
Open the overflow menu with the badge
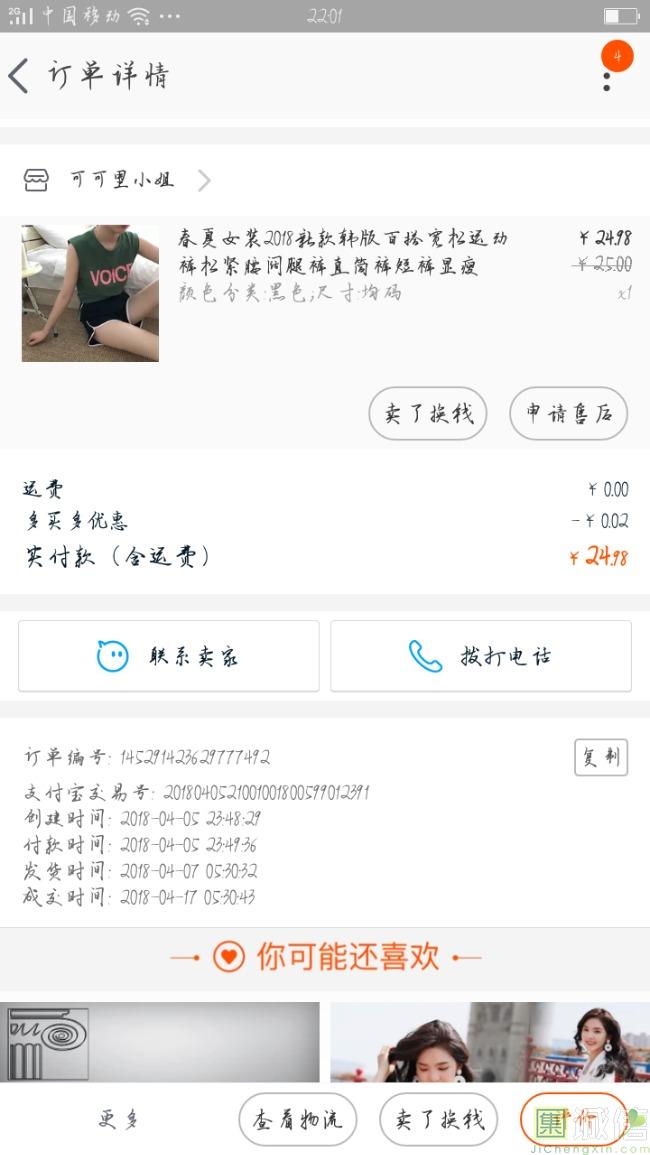click(x=607, y=76)
